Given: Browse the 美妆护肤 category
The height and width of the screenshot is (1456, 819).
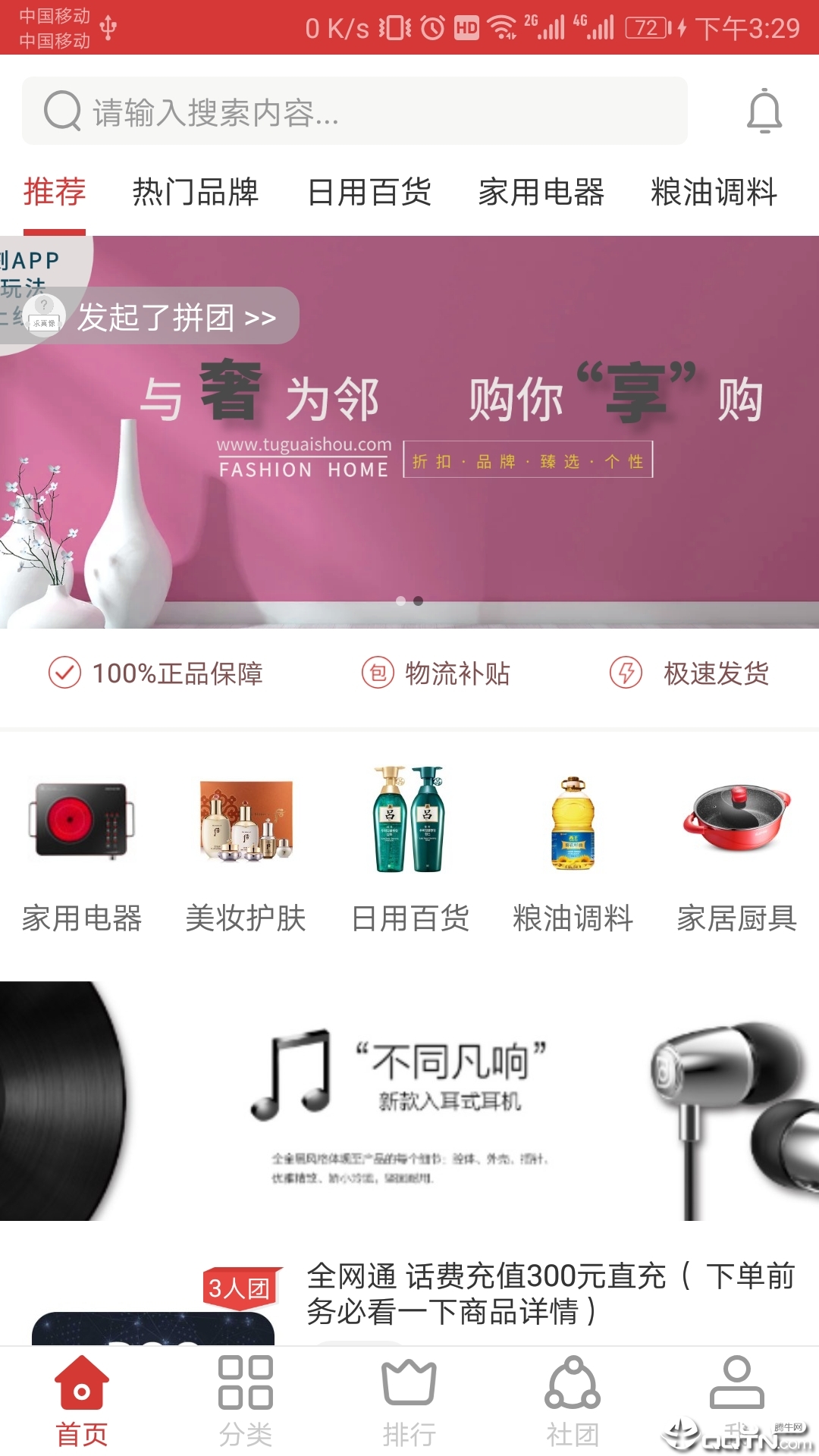Looking at the screenshot, I should (x=246, y=849).
